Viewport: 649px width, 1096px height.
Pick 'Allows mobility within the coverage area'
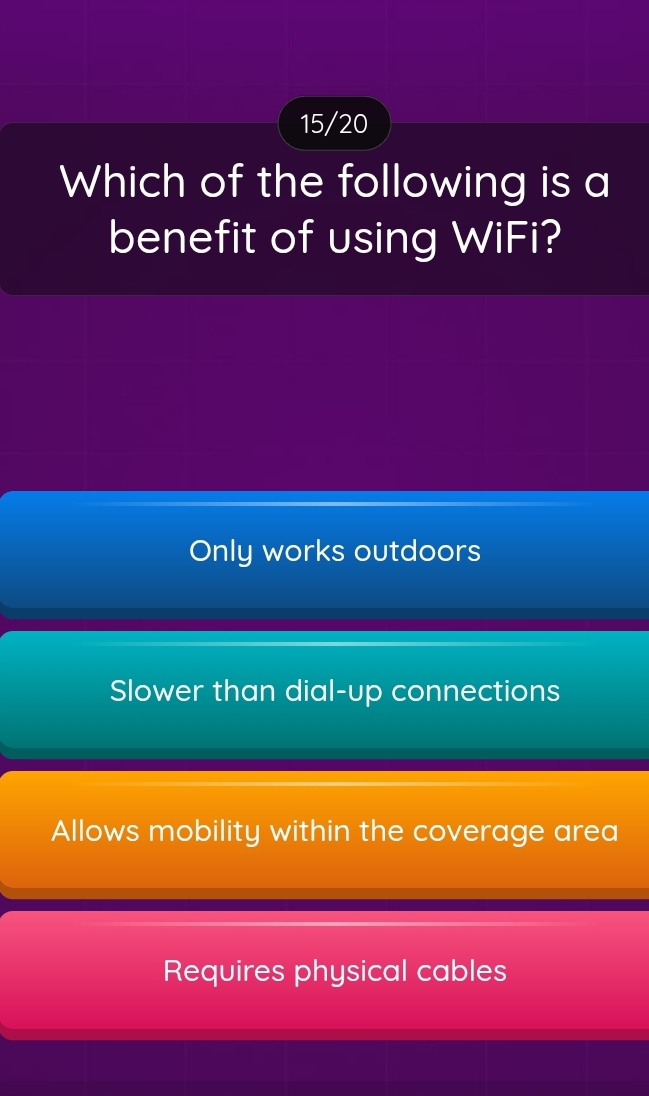click(334, 831)
